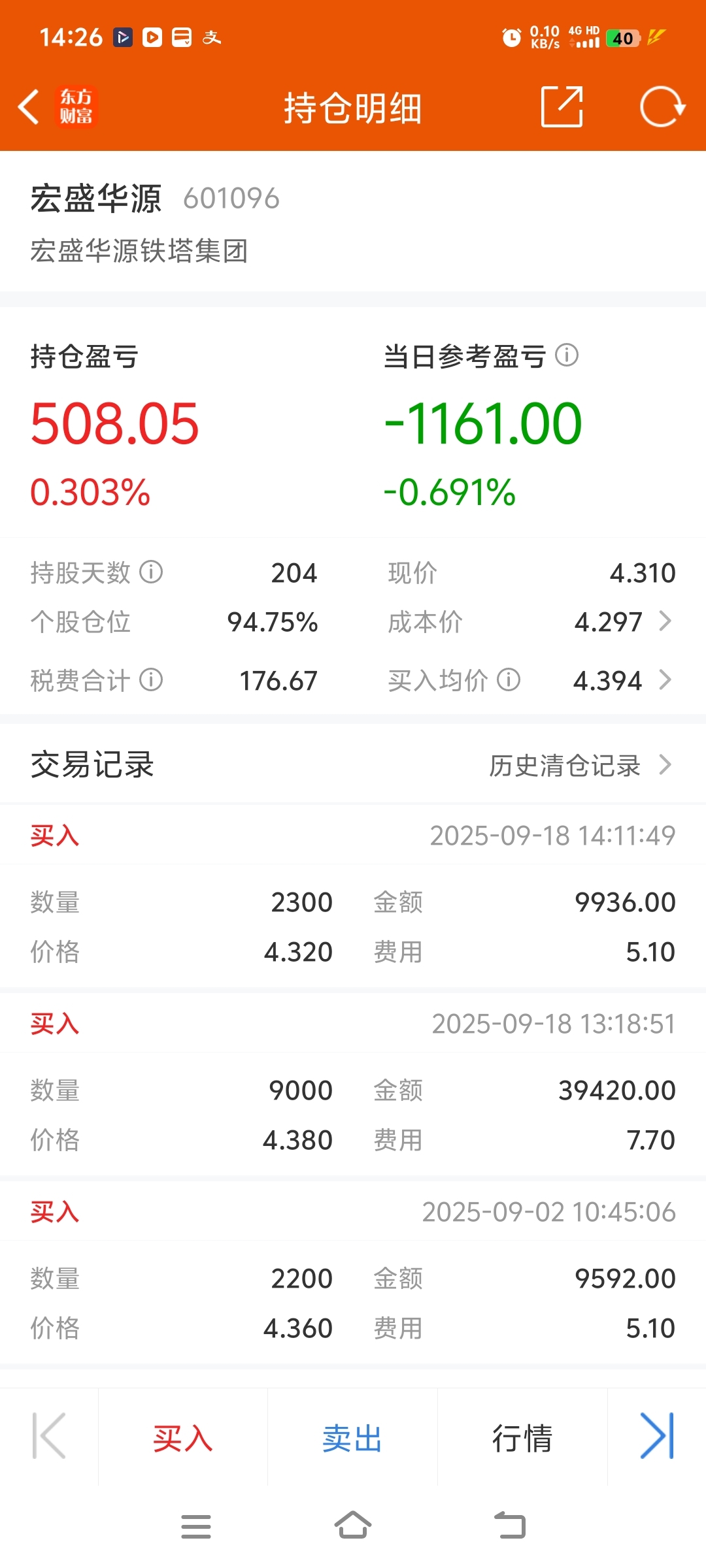Show info about 税费合计
Image resolution: width=706 pixels, height=1568 pixels.
tap(151, 680)
